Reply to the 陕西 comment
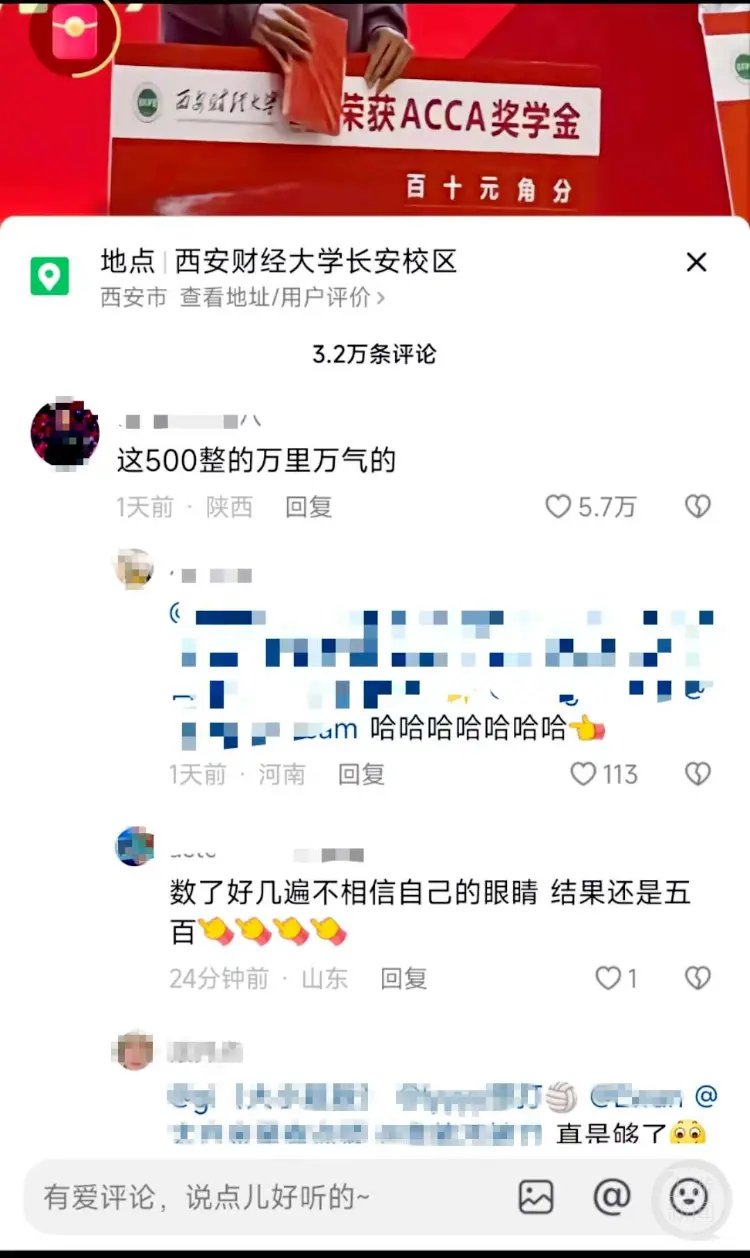The height and width of the screenshot is (1258, 750). point(308,507)
